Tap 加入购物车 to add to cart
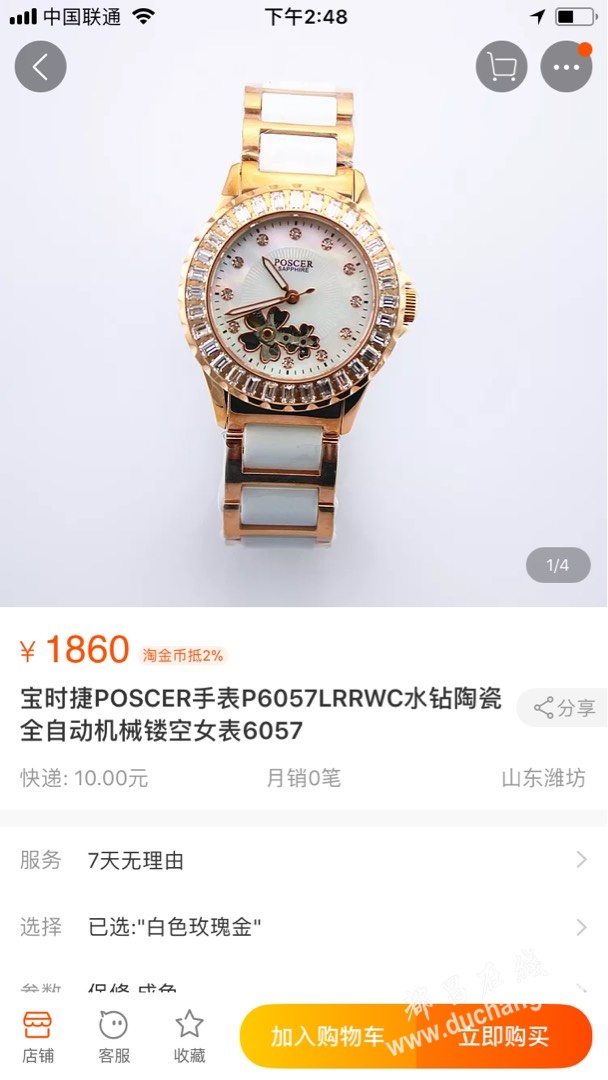This screenshot has width=608, height=1080. coord(327,1037)
